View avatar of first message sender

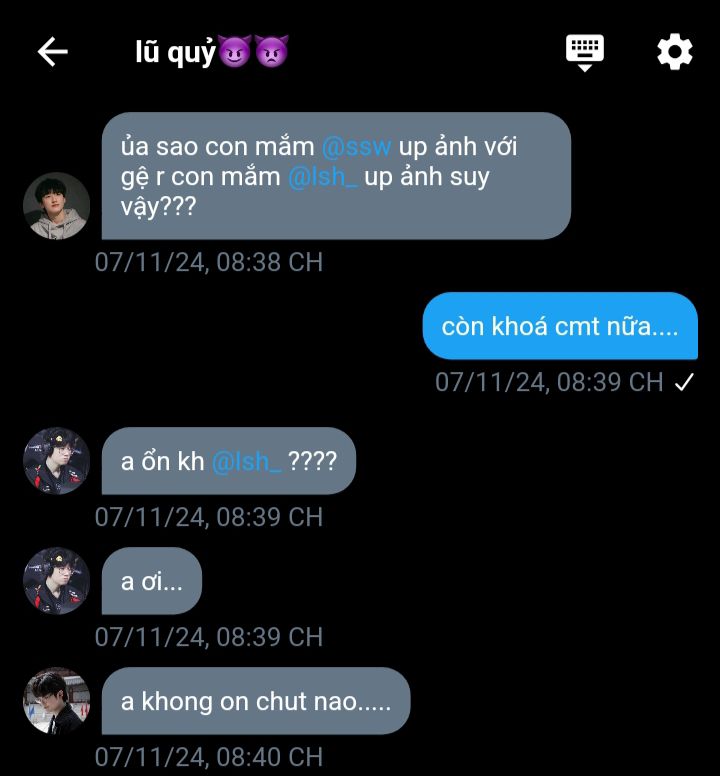click(57, 206)
